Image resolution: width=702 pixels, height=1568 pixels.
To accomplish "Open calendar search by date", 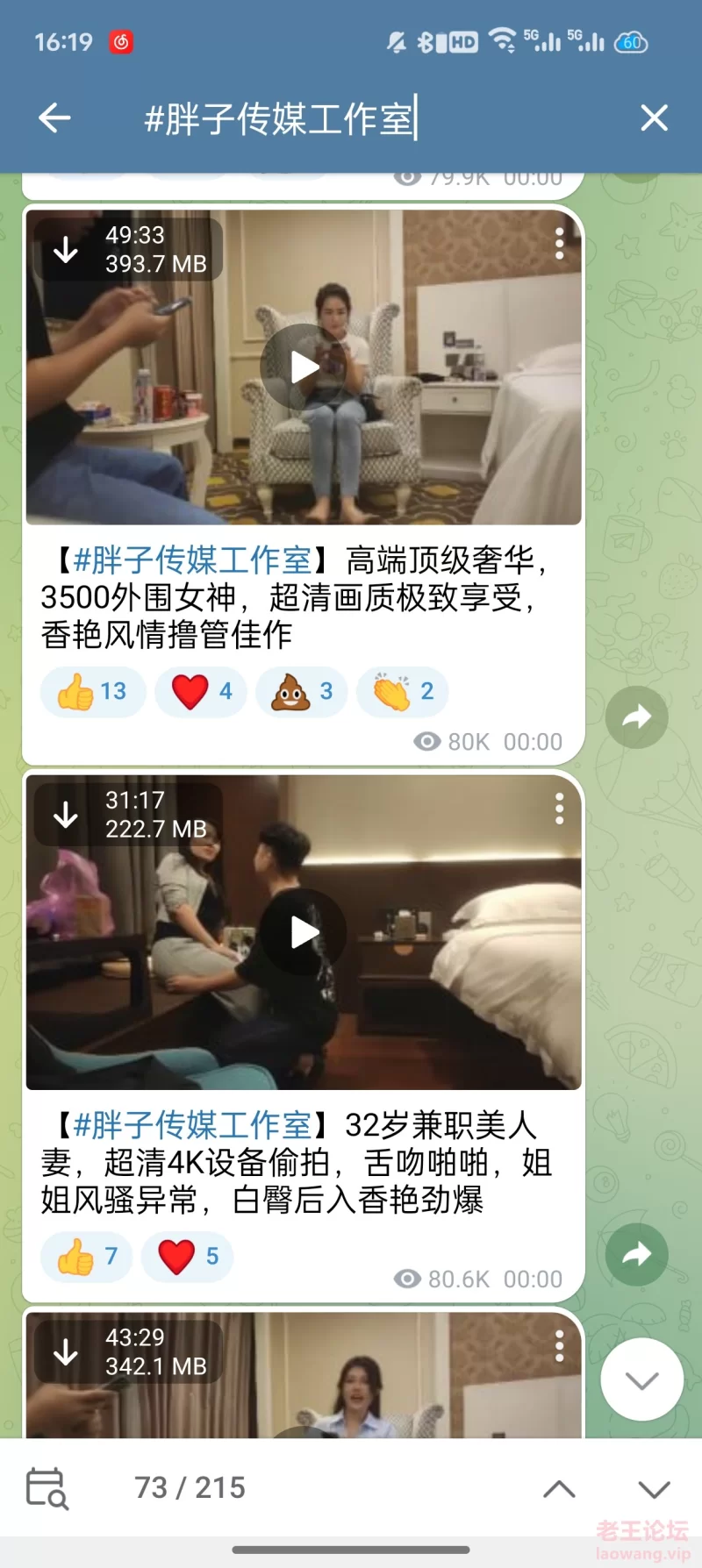I will pyautogui.click(x=47, y=1488).
